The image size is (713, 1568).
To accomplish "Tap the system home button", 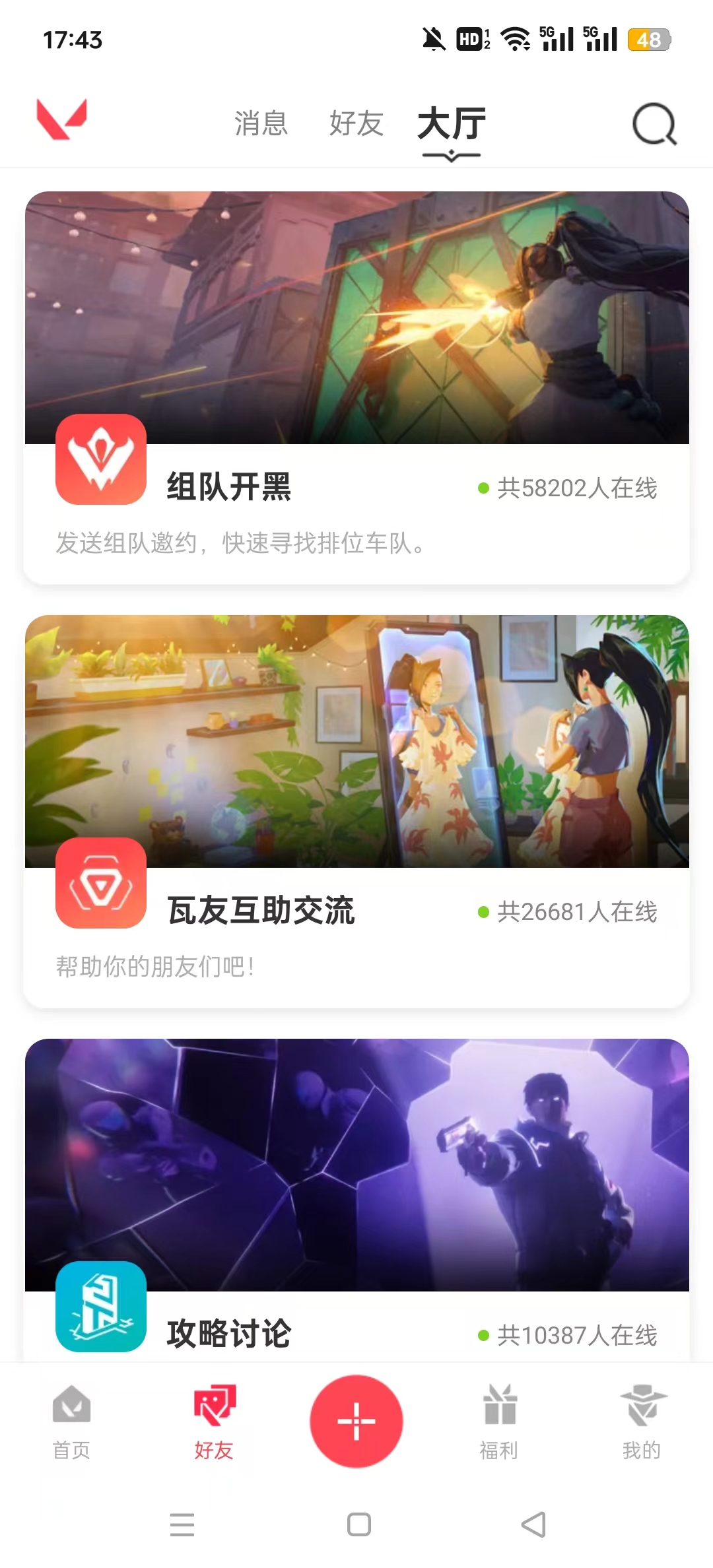I will pos(358,1524).
